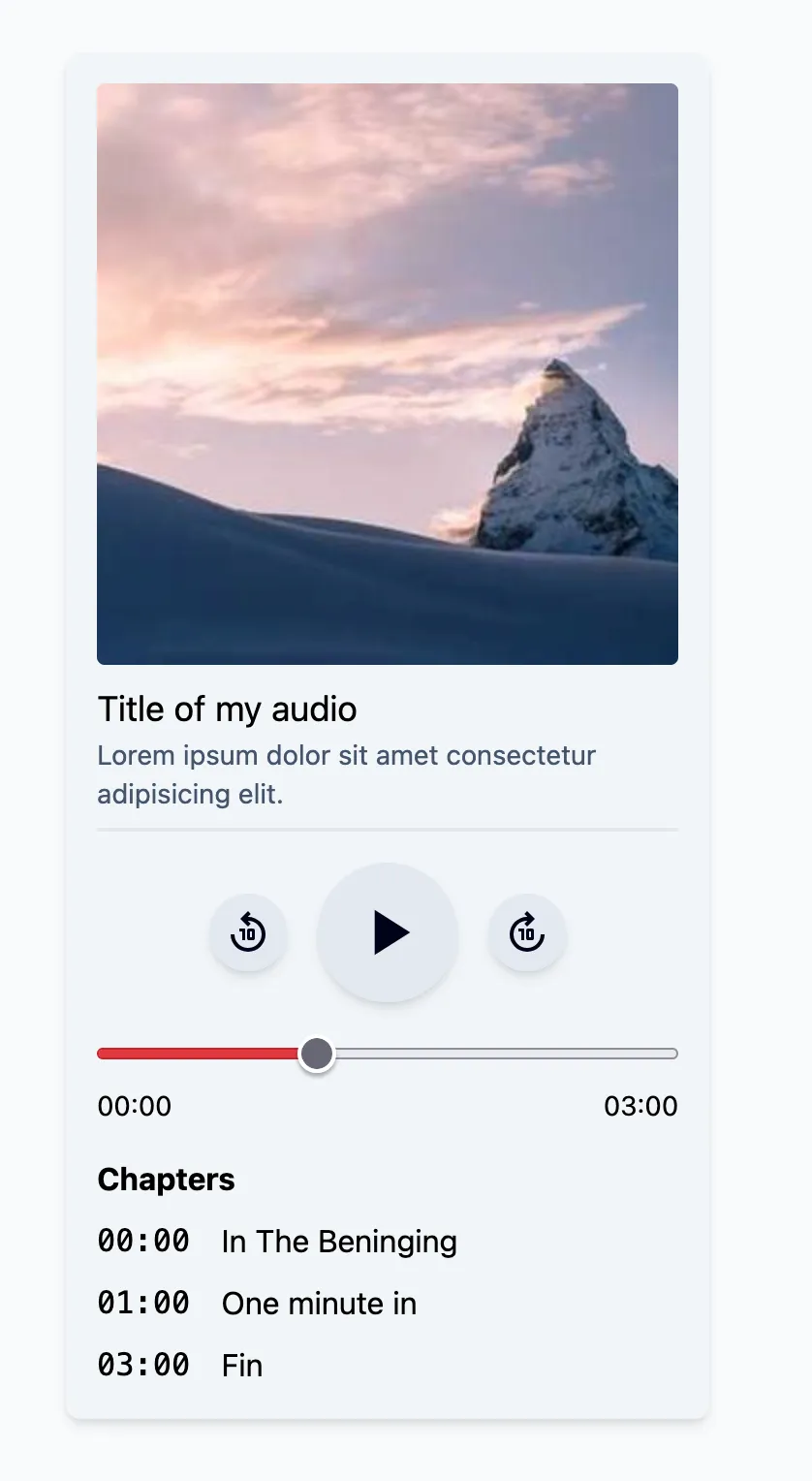The image size is (812, 1481).
Task: Click the 00:00 elapsed time label
Action: tap(134, 1106)
